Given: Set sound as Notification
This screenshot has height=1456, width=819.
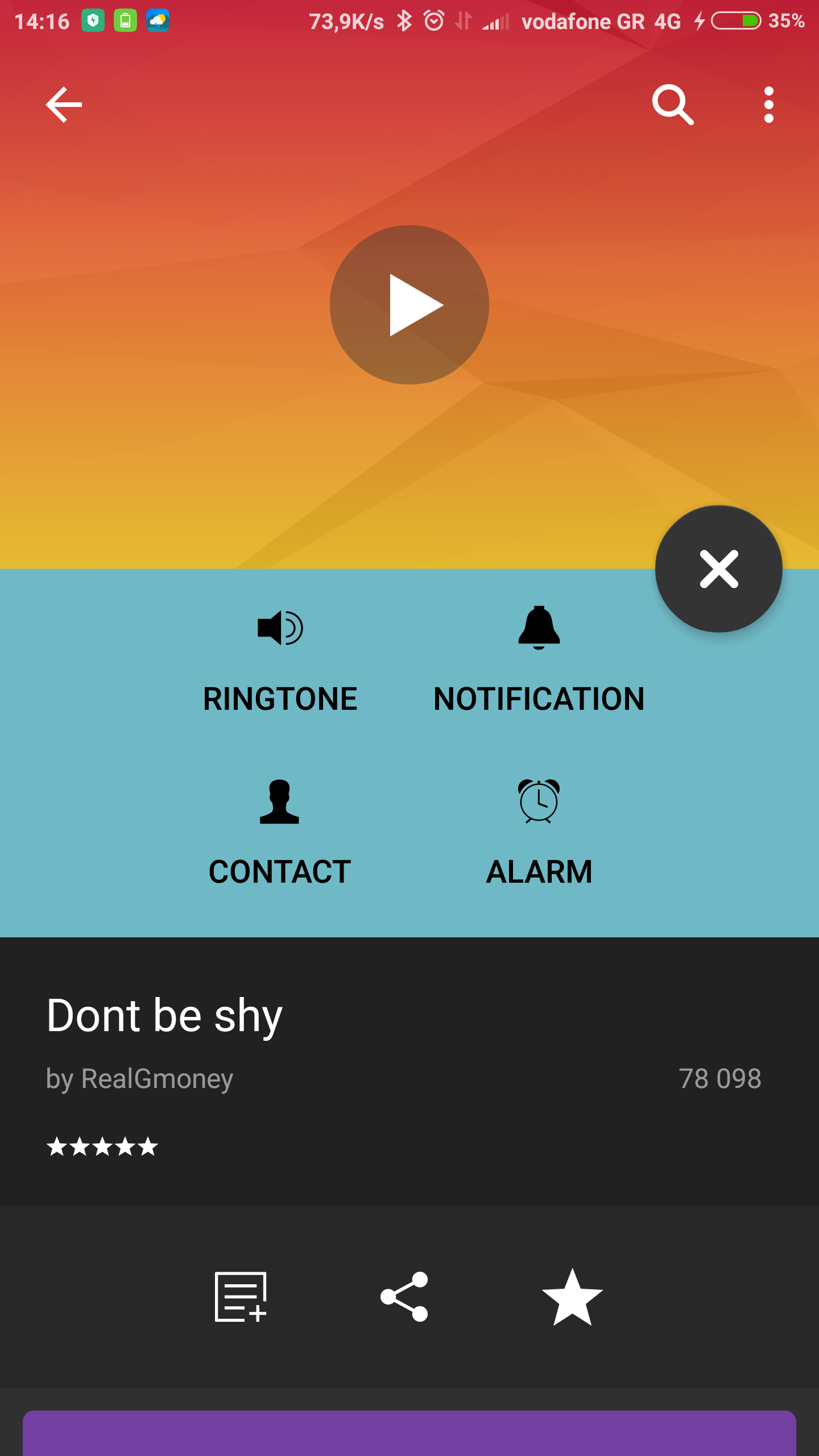Looking at the screenshot, I should [539, 660].
